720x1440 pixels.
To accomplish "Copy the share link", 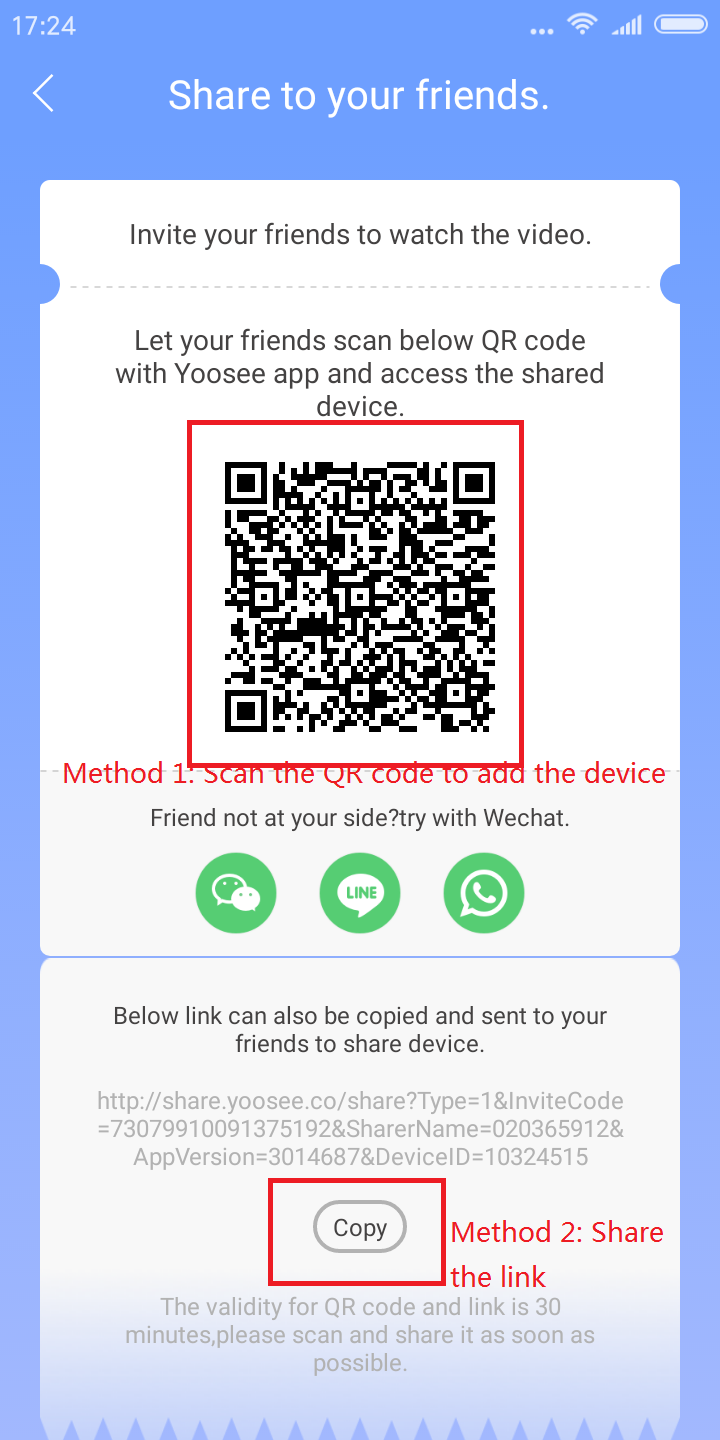I will point(360,1227).
